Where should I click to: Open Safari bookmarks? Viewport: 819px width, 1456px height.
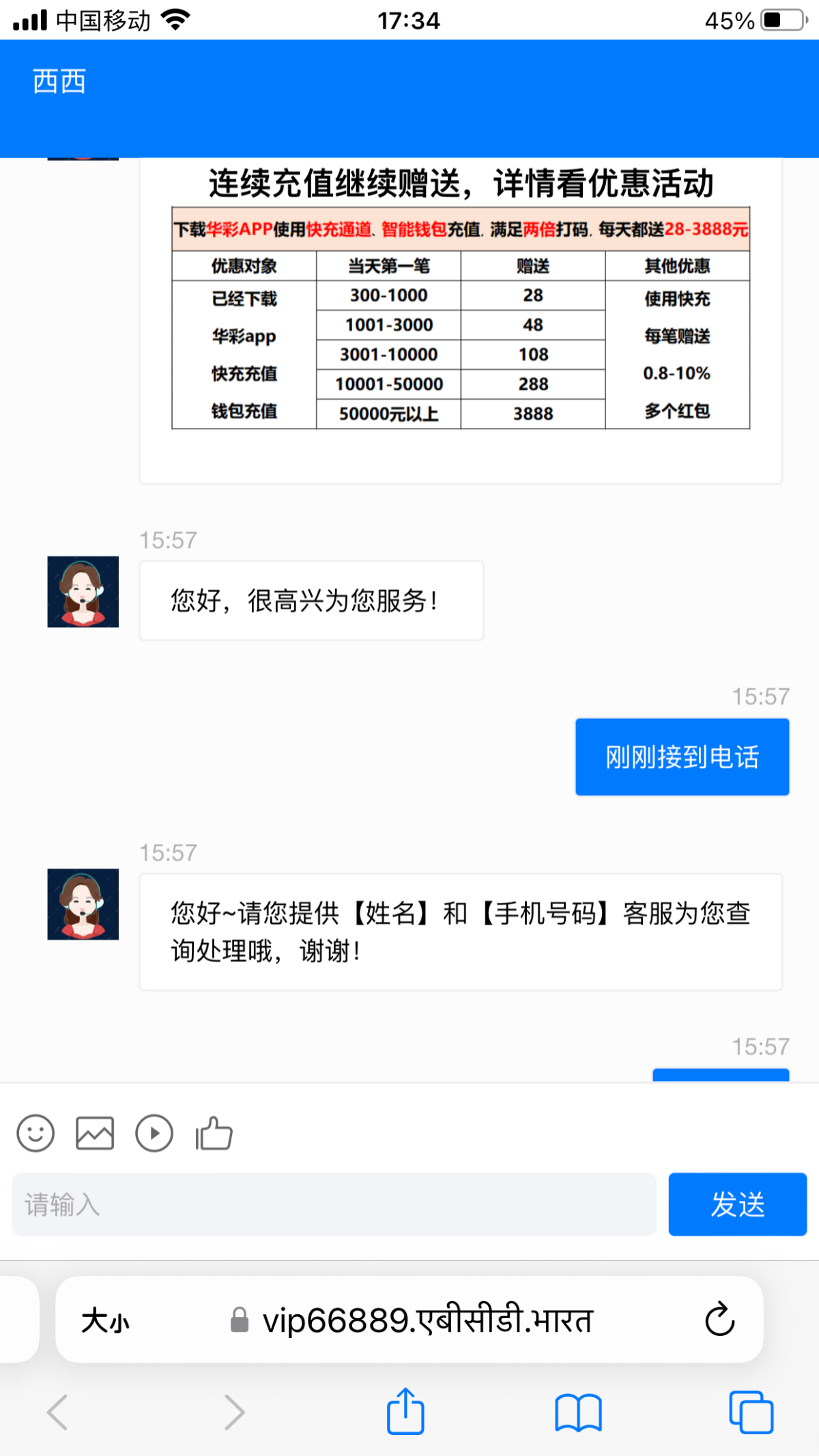pos(578,1412)
